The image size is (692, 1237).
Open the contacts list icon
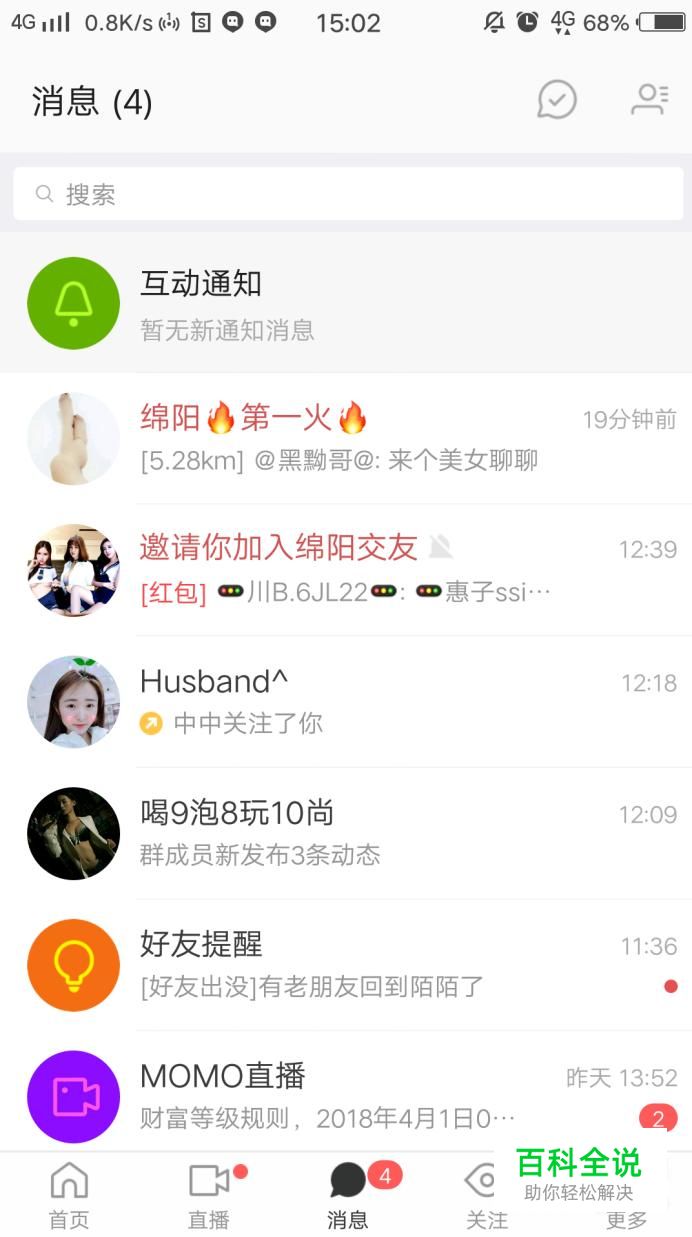pos(649,100)
